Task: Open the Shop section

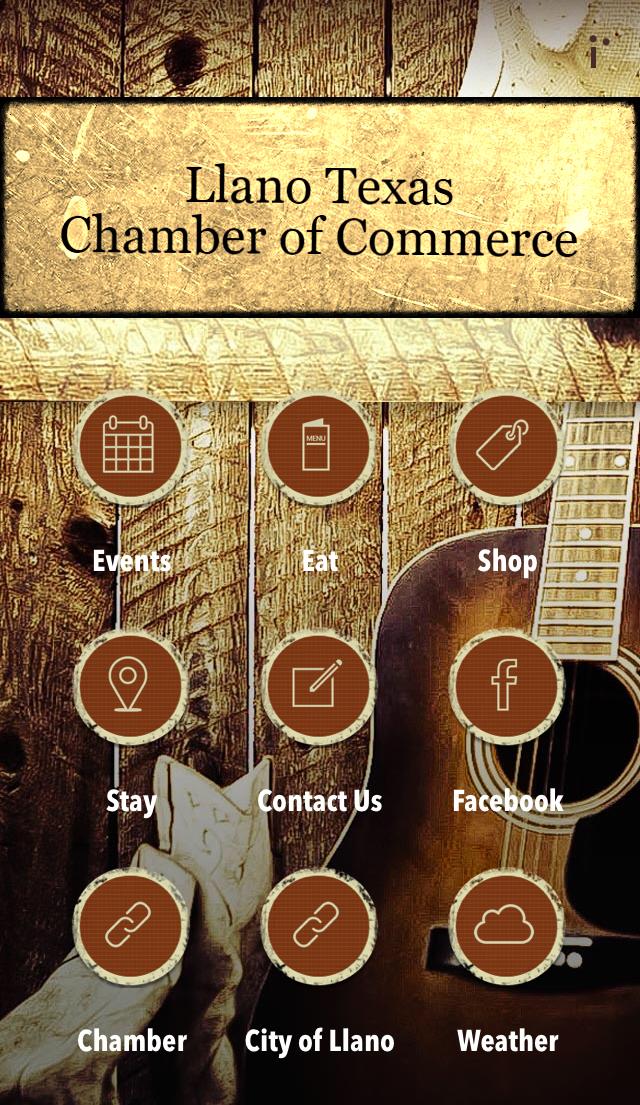Action: click(506, 447)
